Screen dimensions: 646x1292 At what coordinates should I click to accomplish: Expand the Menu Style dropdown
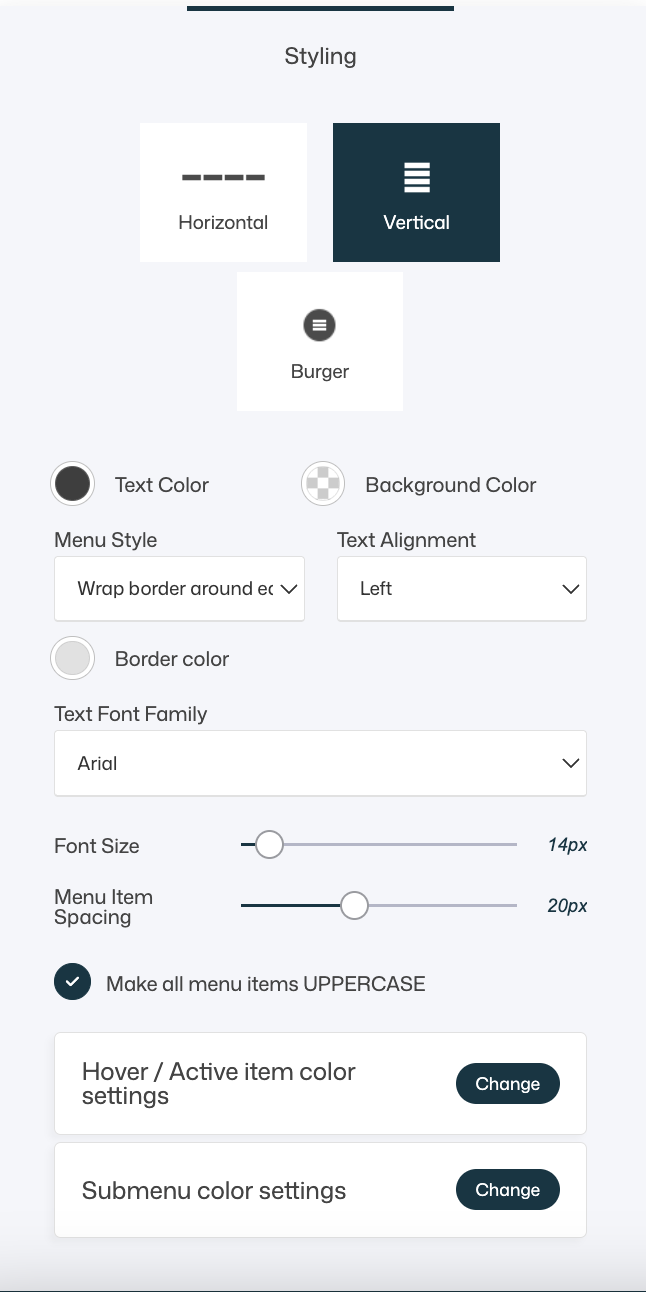(179, 589)
